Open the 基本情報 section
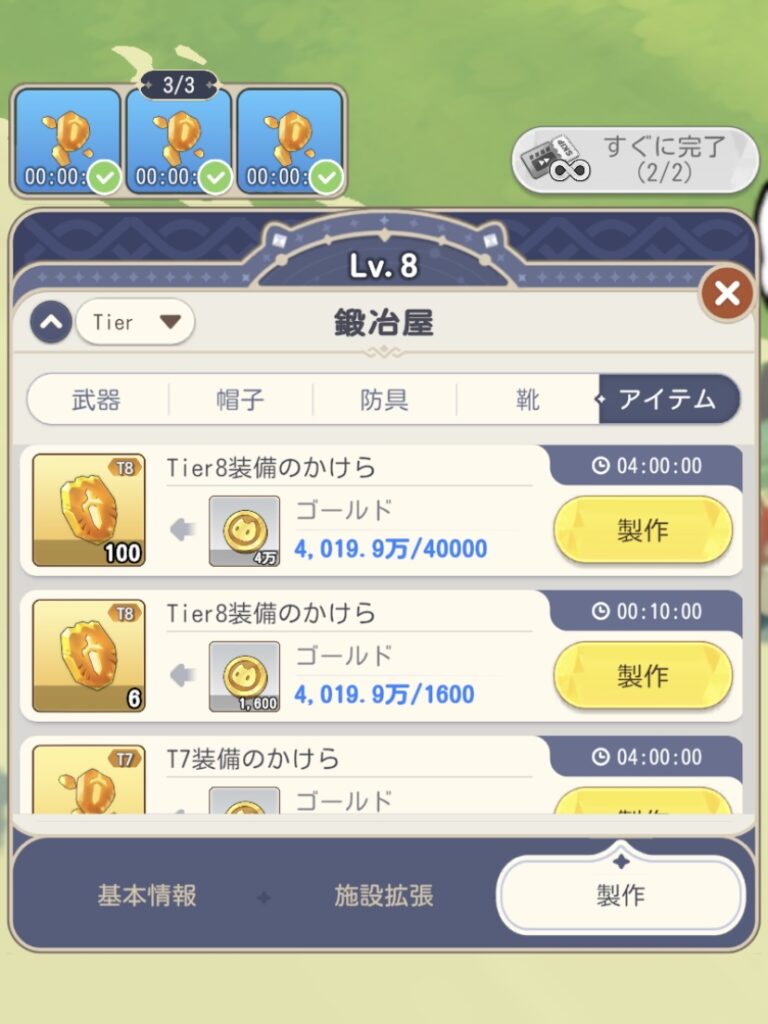Screen dimensions: 768x1024 point(147,895)
